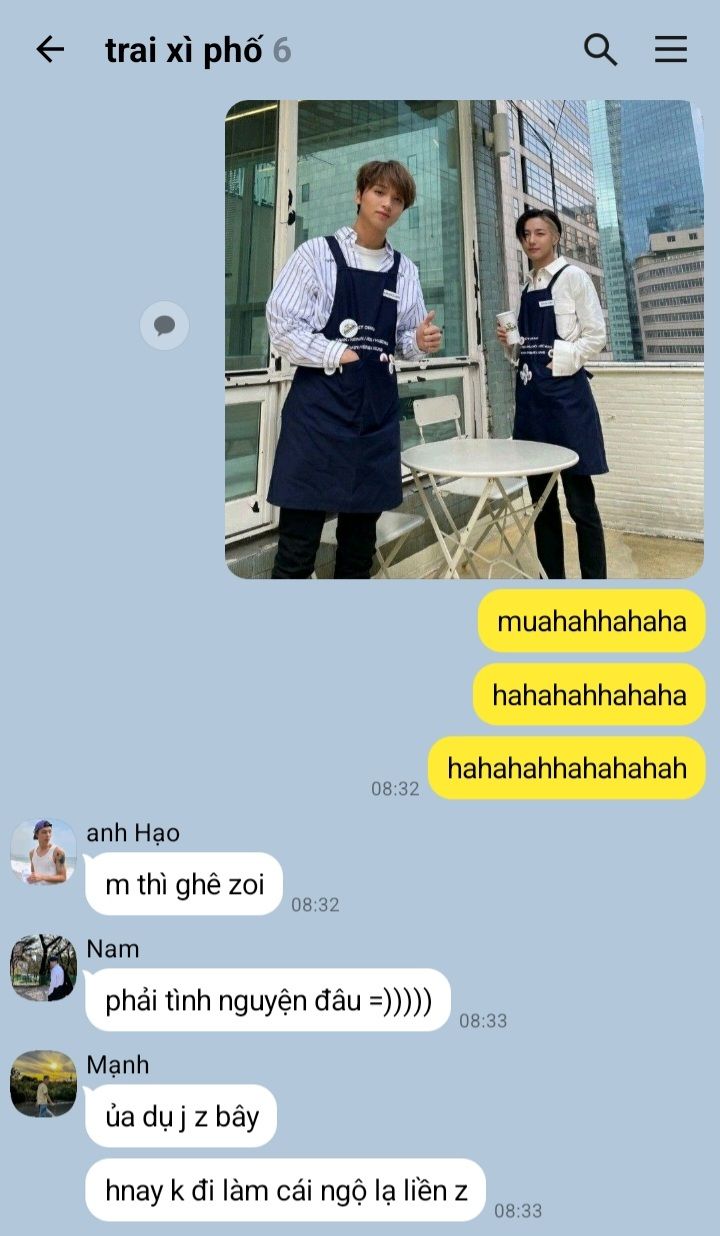Image resolution: width=720 pixels, height=1236 pixels.
Task: Open the shared photo of two men
Action: click(464, 339)
